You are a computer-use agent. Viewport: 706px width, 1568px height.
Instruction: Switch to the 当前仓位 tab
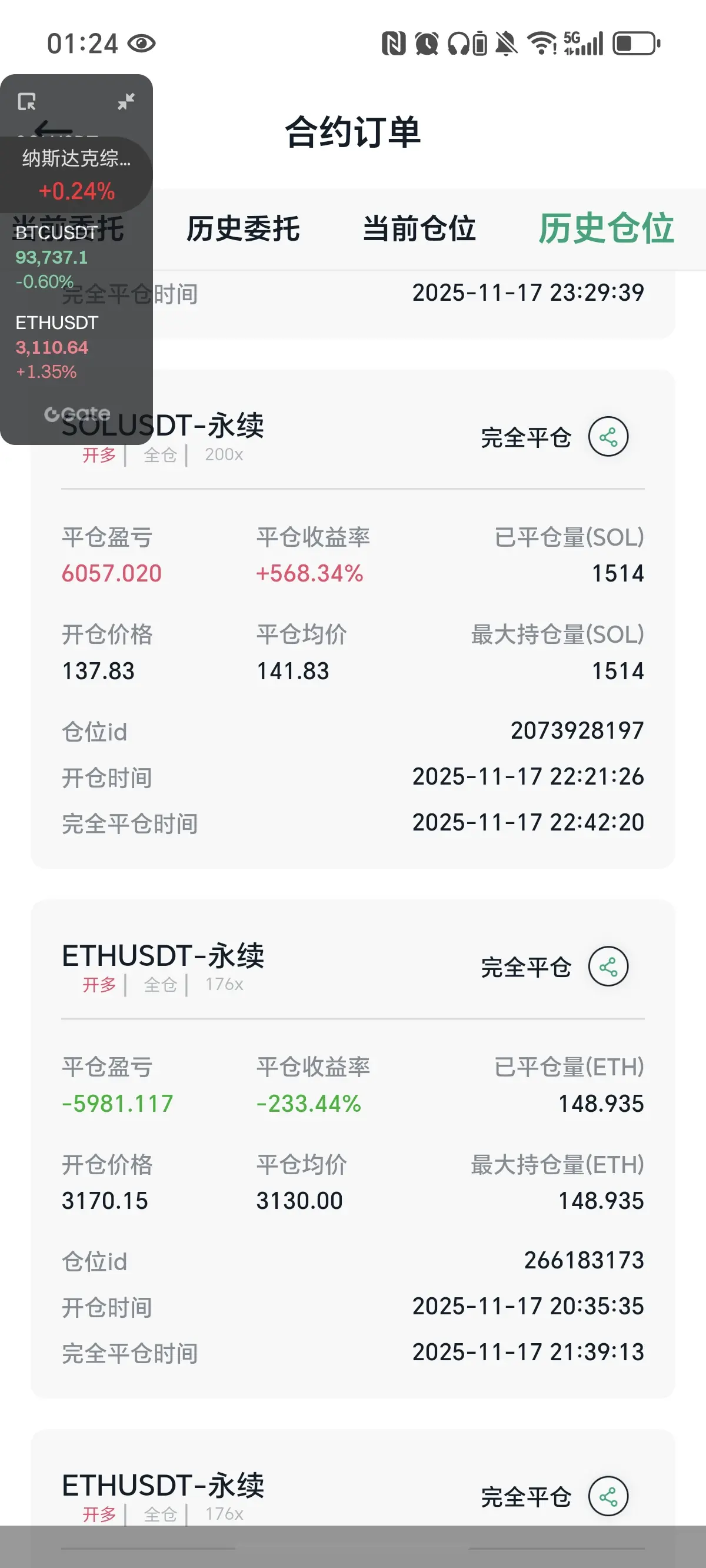tap(419, 229)
